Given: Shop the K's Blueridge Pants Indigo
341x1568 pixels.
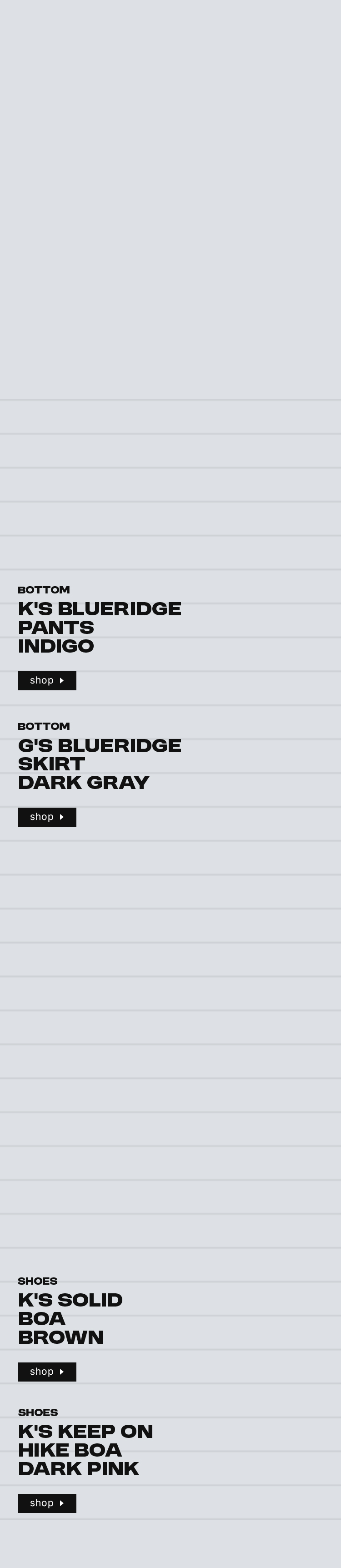Looking at the screenshot, I should click(x=47, y=680).
